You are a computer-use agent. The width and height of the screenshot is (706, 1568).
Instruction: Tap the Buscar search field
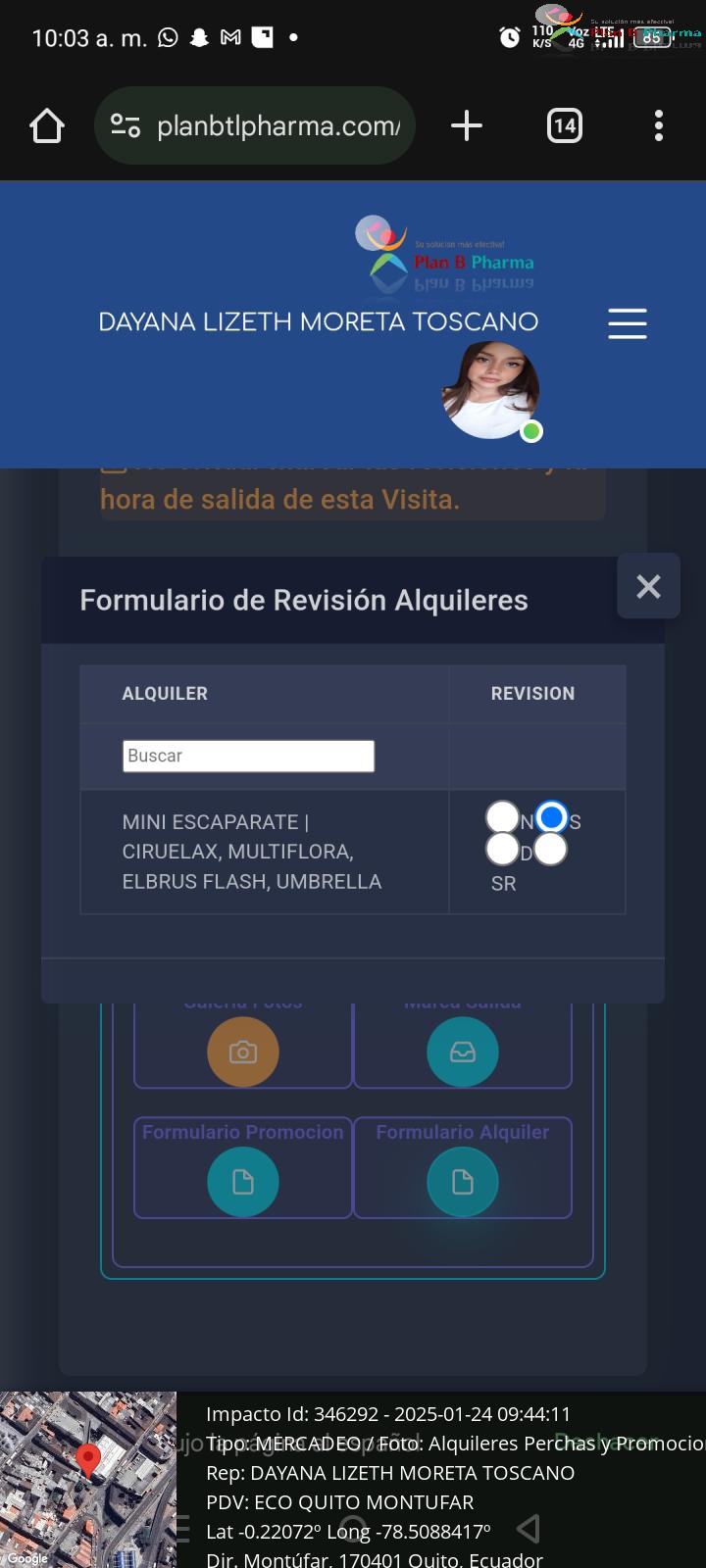point(248,756)
